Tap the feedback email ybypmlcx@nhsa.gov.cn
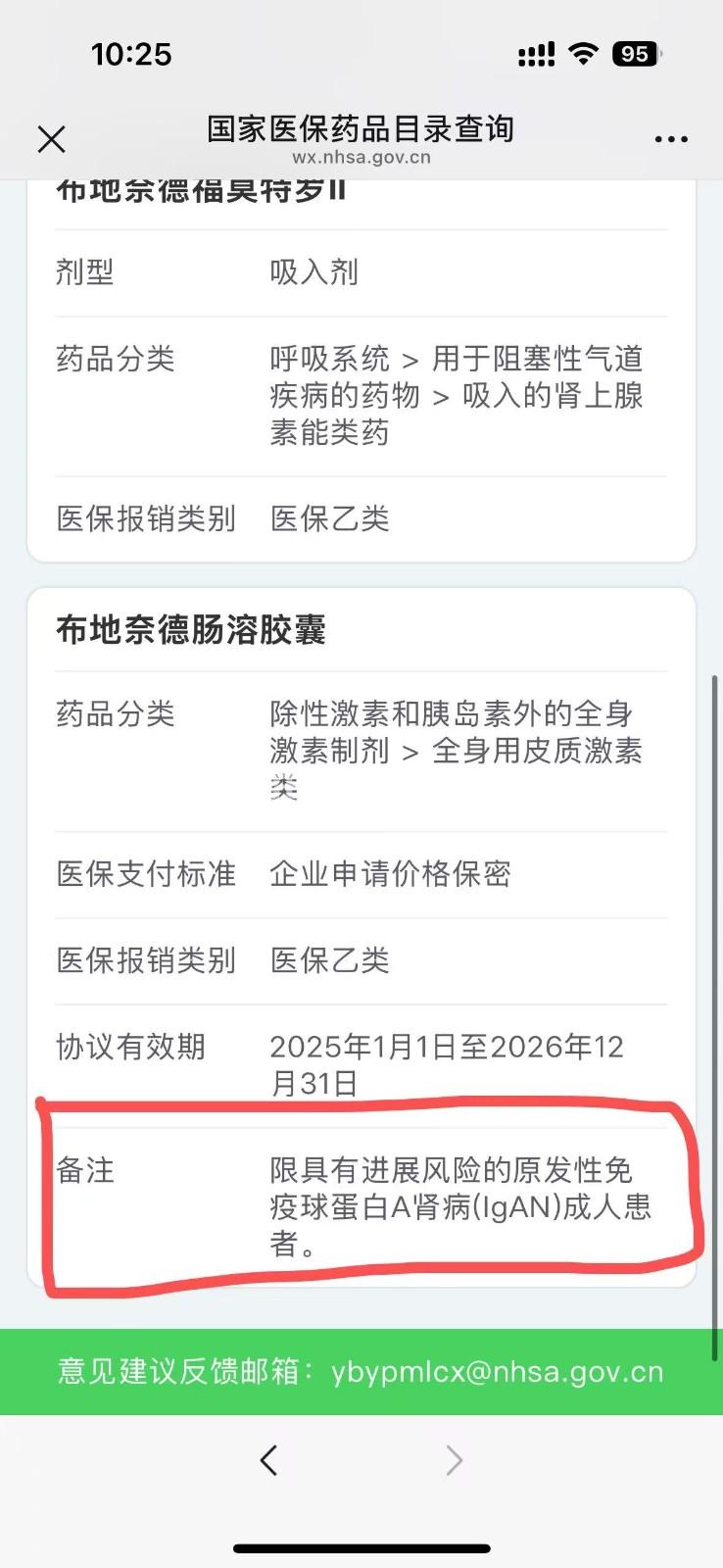Viewport: 723px width, 1568px height. coord(497,1371)
